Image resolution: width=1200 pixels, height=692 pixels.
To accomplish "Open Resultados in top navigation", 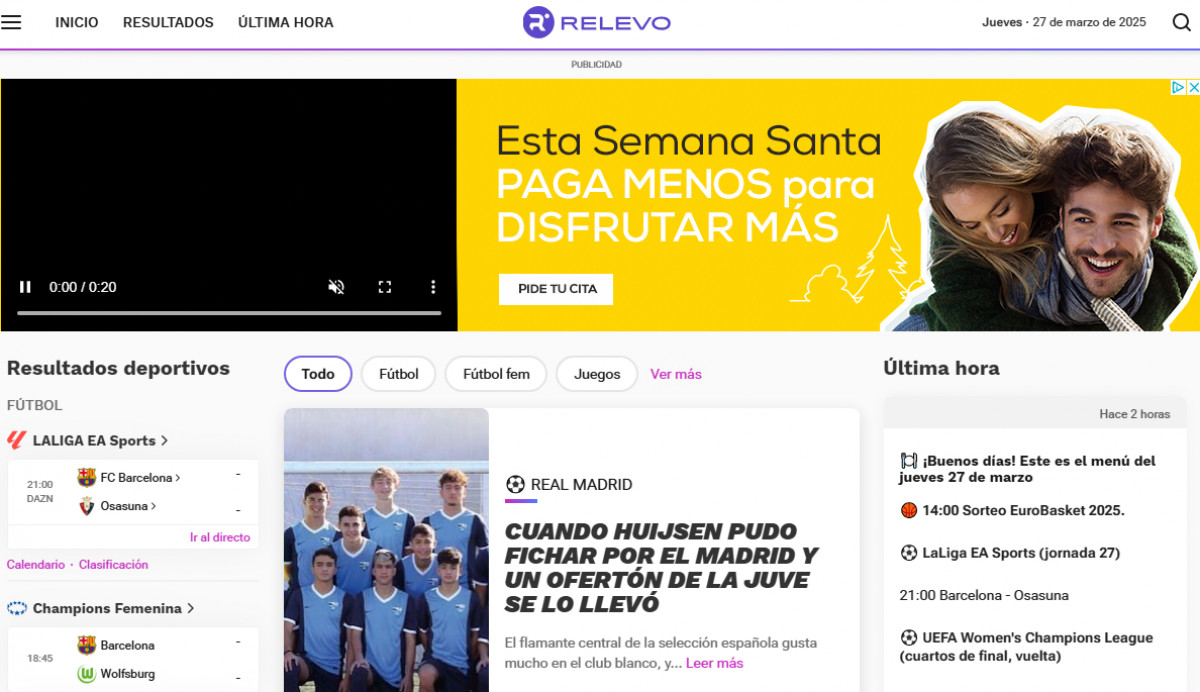I will 168,22.
